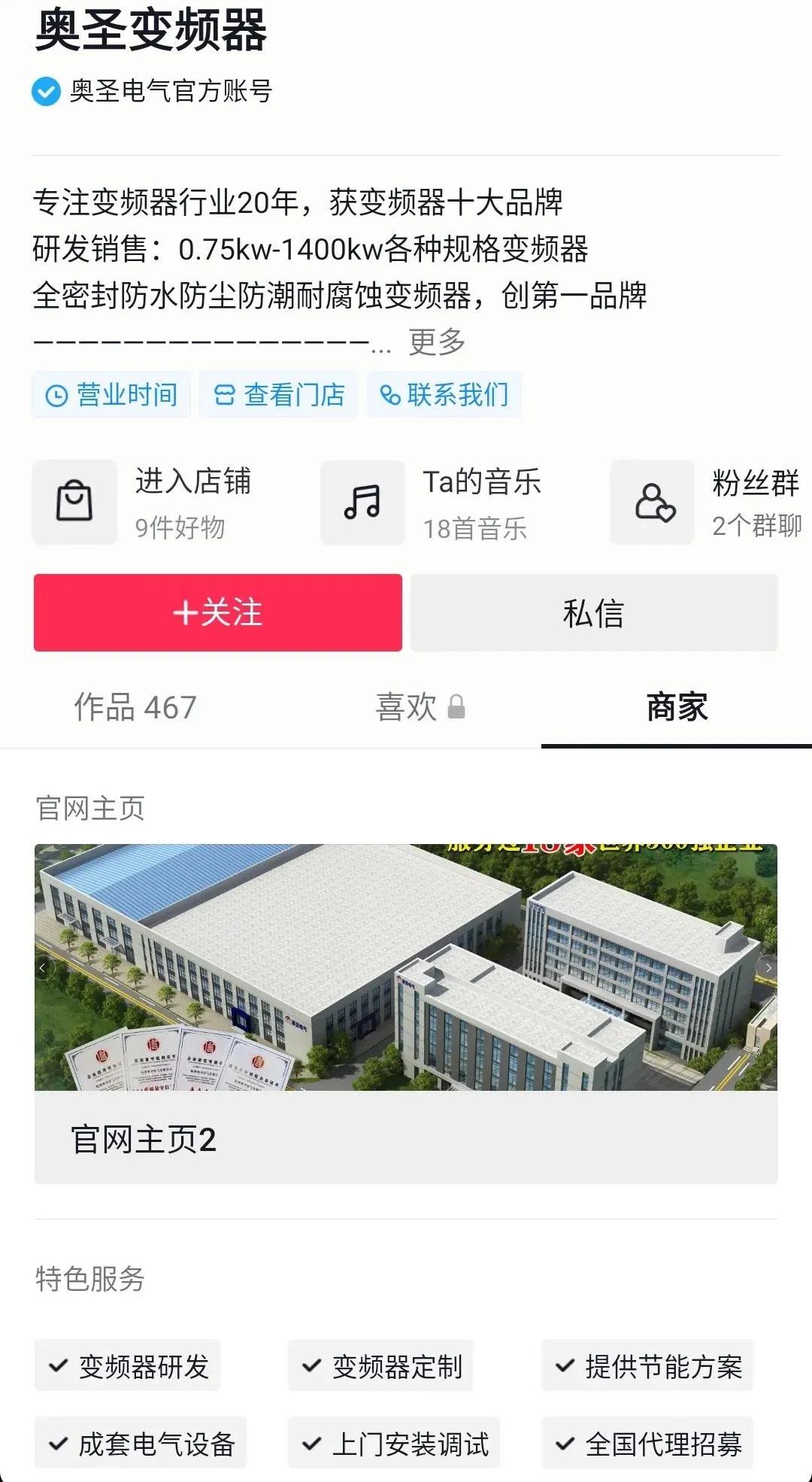This screenshot has height=1482, width=812.
Task: Send a message via 私信
Action: (x=594, y=613)
